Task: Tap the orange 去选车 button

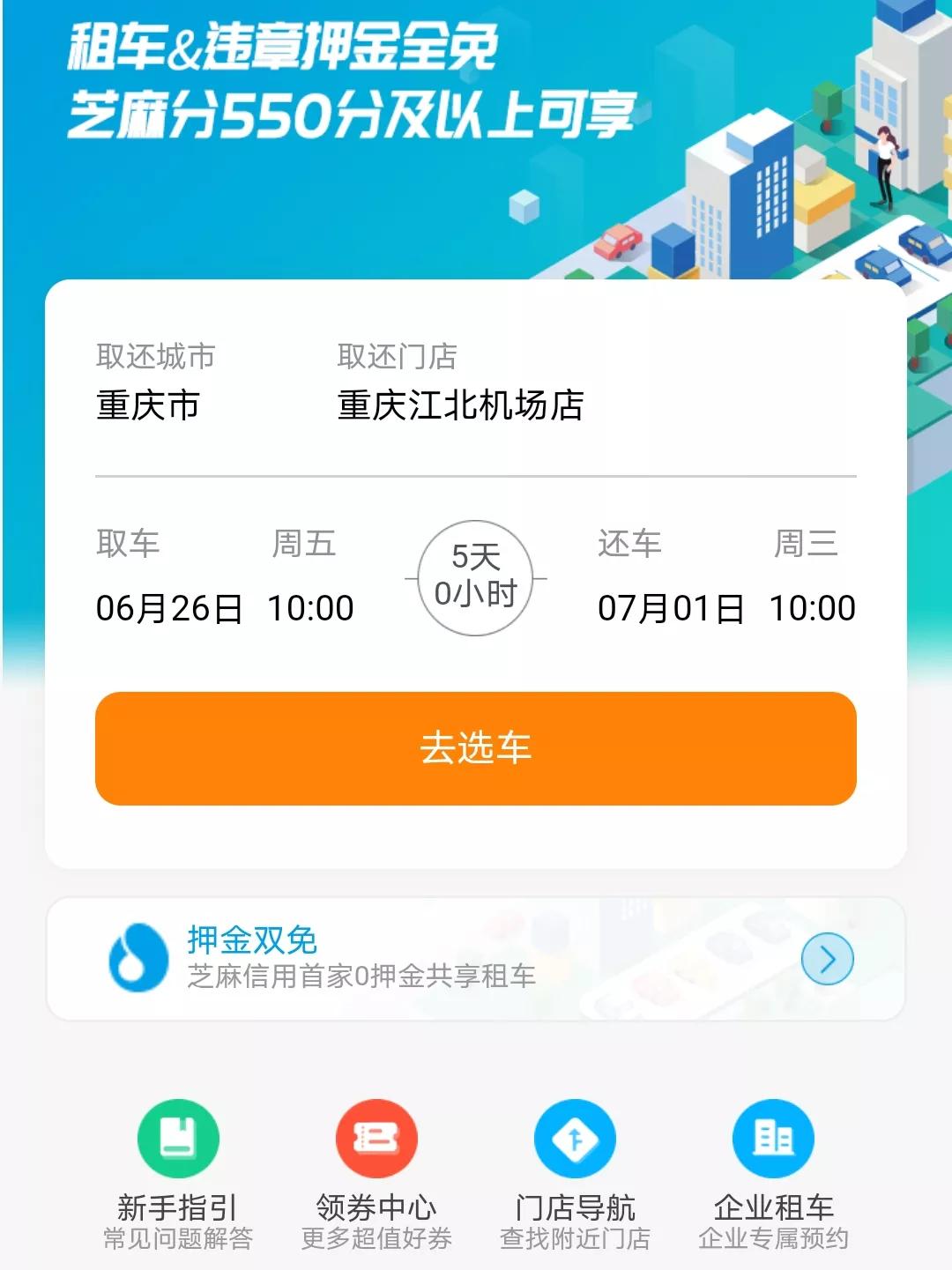Action: [476, 748]
